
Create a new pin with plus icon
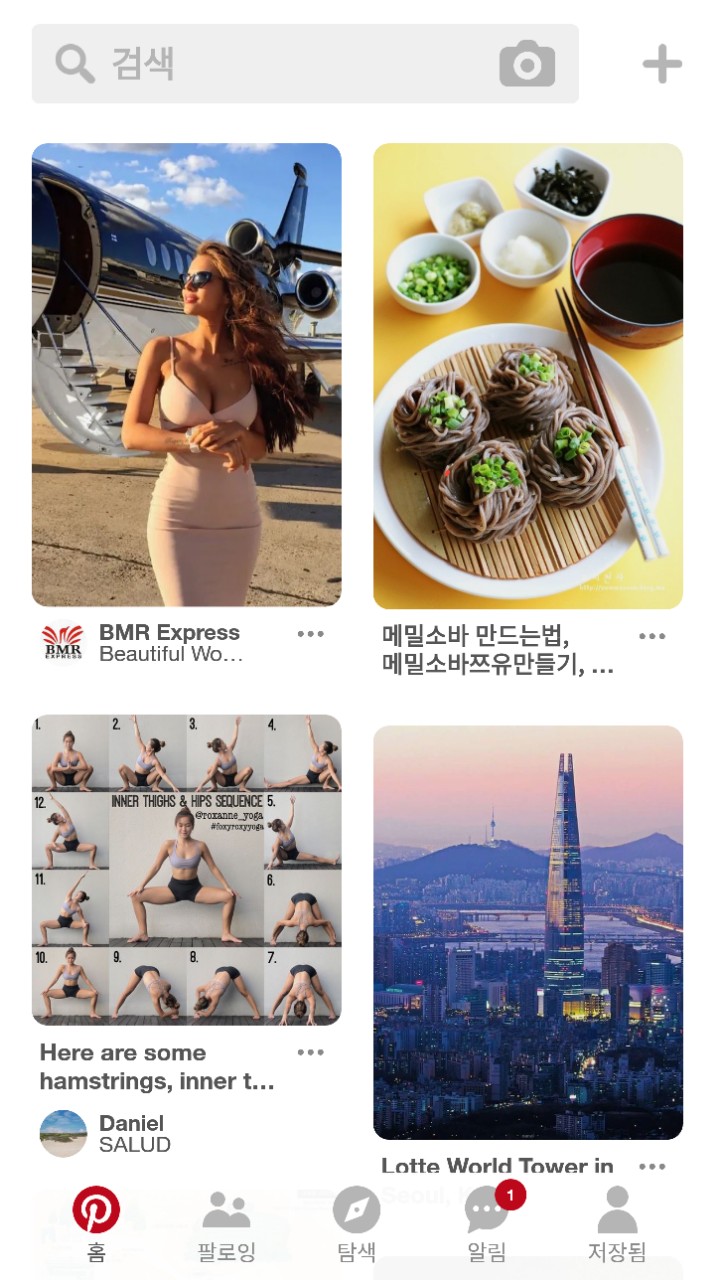tap(662, 65)
